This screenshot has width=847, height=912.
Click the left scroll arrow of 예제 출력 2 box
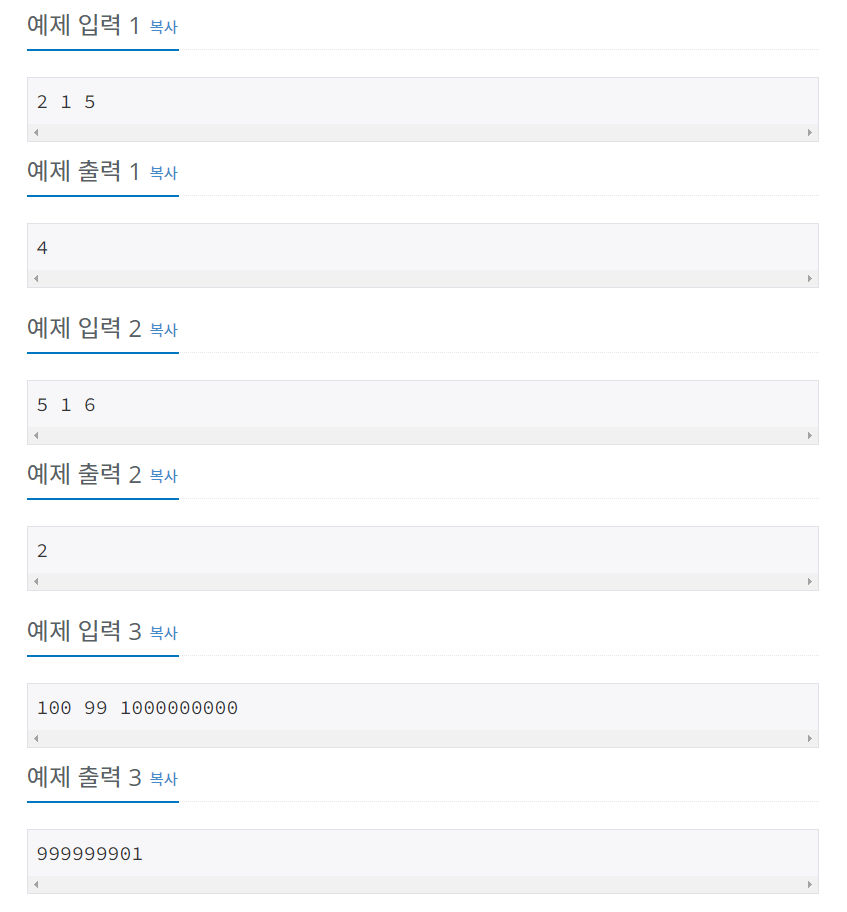pyautogui.click(x=35, y=581)
